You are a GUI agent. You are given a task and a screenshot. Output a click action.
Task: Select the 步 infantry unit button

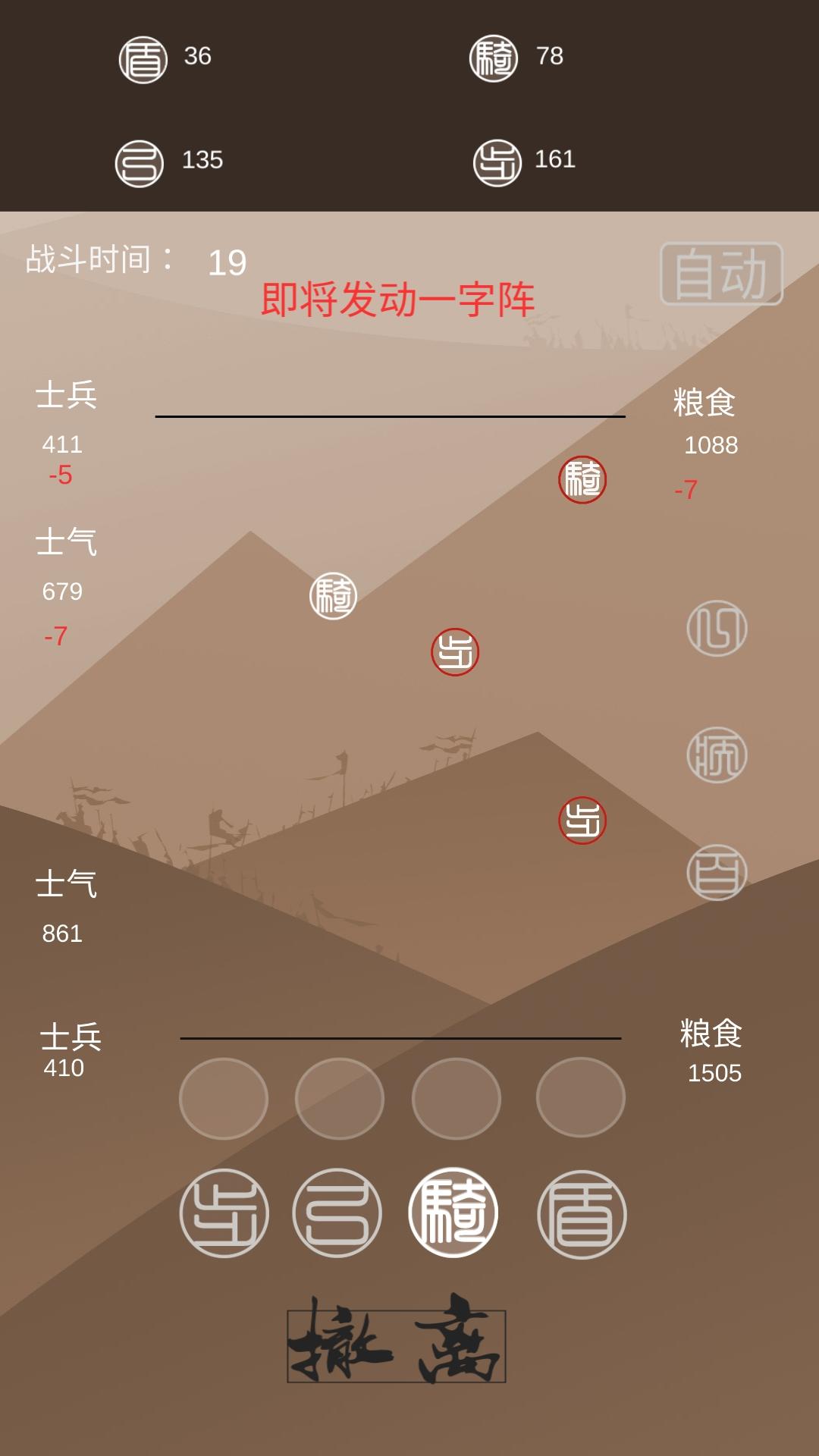coord(224,1213)
